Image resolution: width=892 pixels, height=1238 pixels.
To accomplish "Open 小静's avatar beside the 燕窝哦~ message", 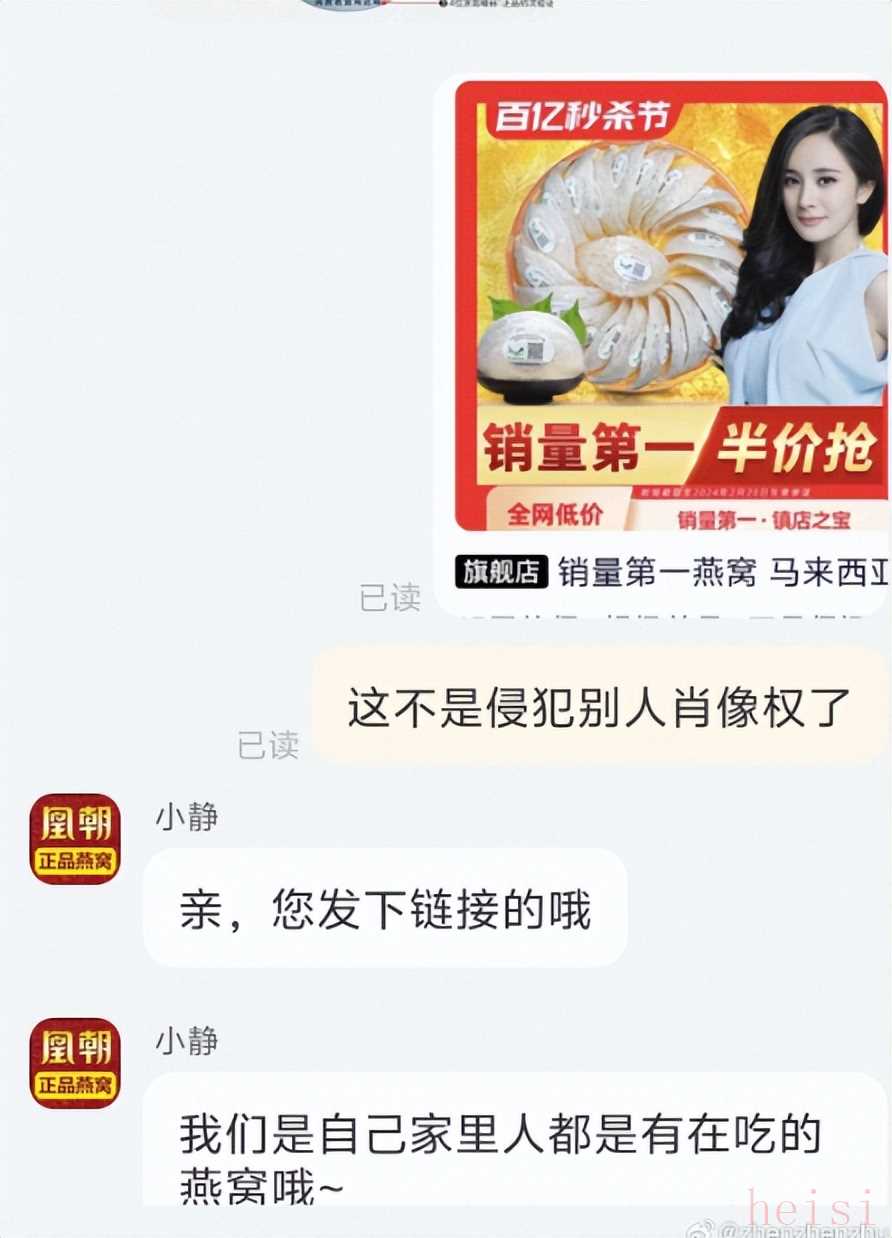I will pos(75,1063).
